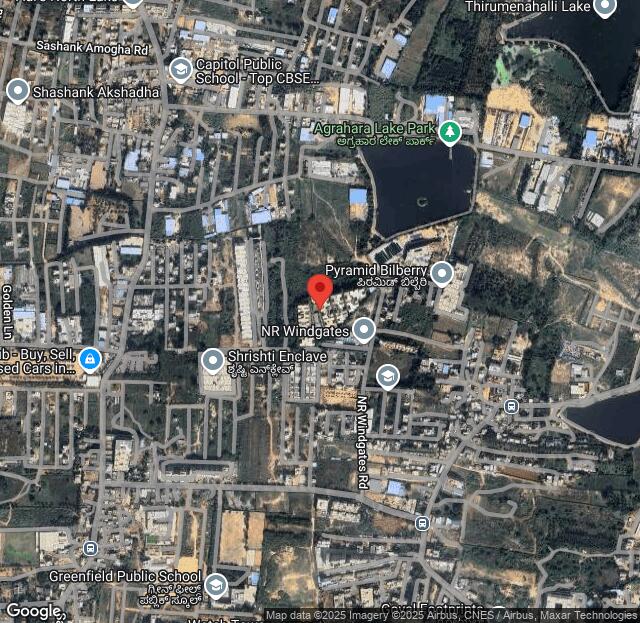
Task: Open the Google logo link
Action: click(33, 611)
